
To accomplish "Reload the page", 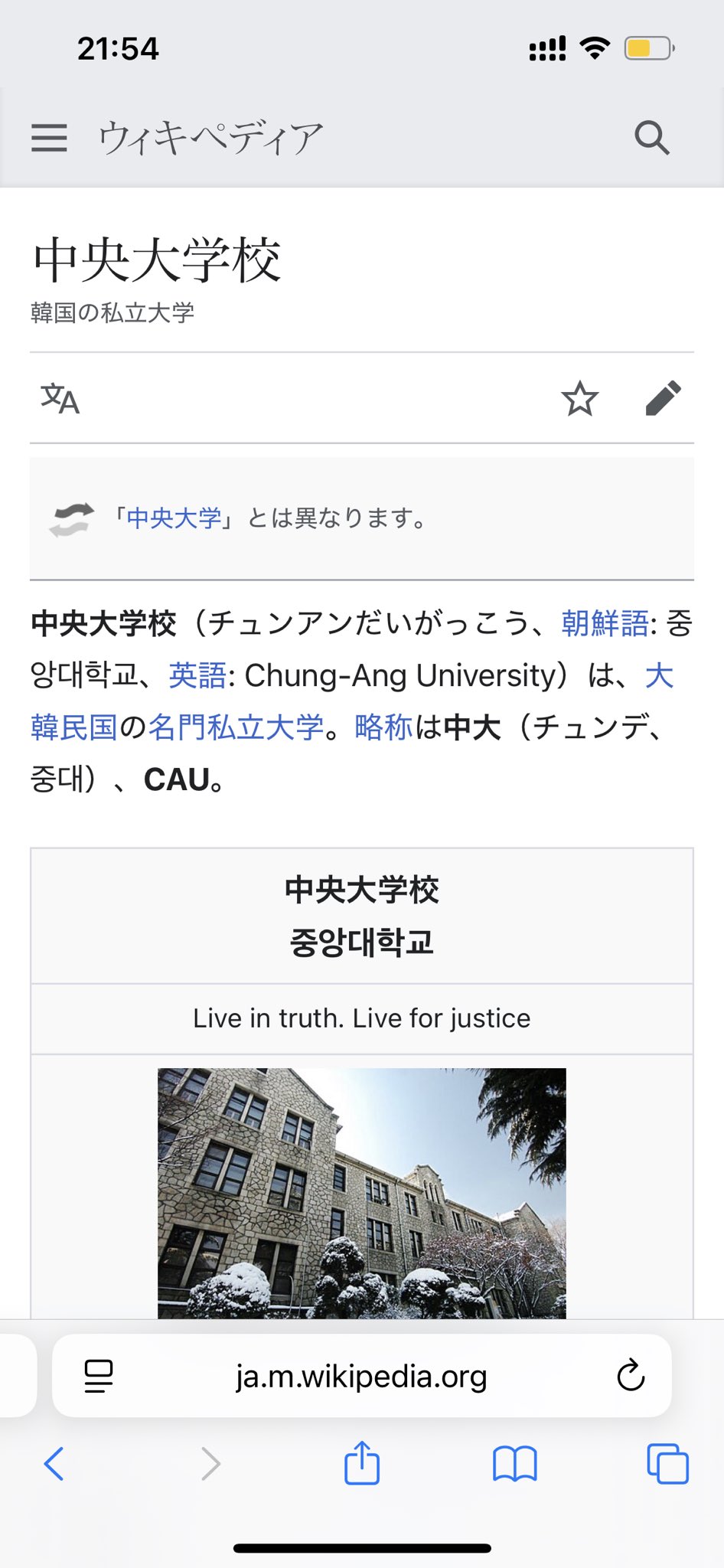I will tap(631, 1377).
